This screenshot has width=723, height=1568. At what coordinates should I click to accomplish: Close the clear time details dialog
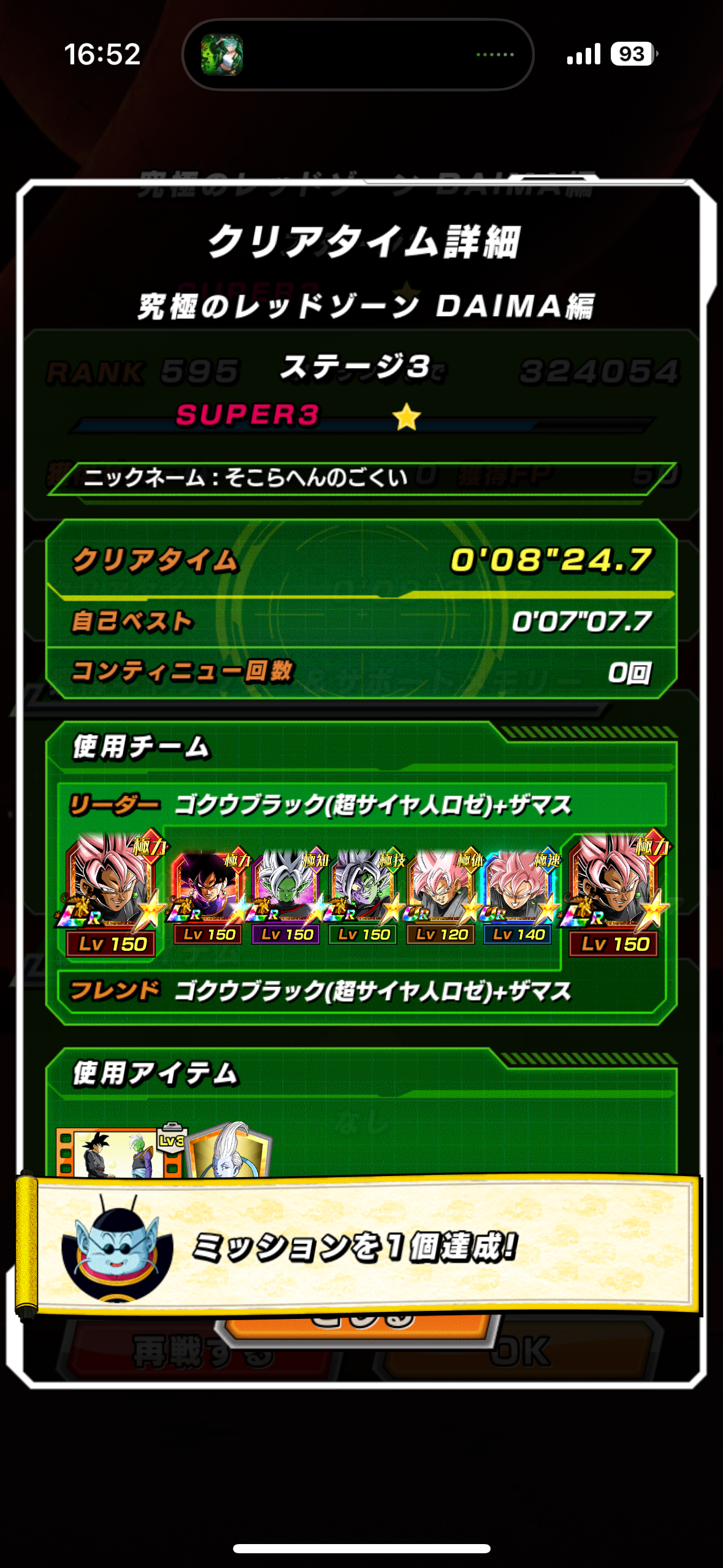click(x=361, y=1324)
